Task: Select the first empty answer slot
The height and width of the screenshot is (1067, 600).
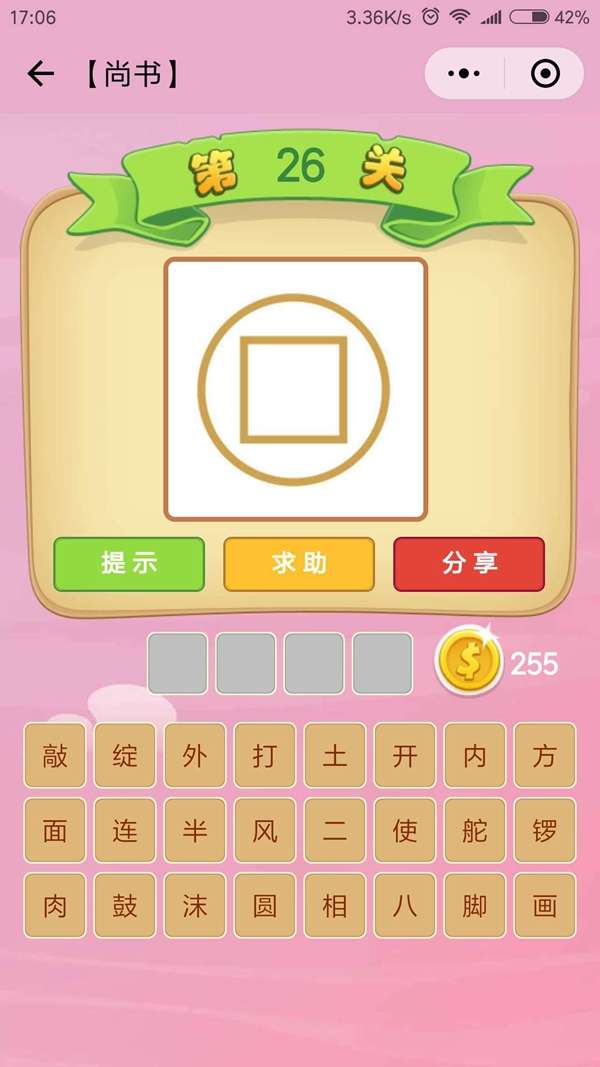Action: pyautogui.click(x=178, y=663)
